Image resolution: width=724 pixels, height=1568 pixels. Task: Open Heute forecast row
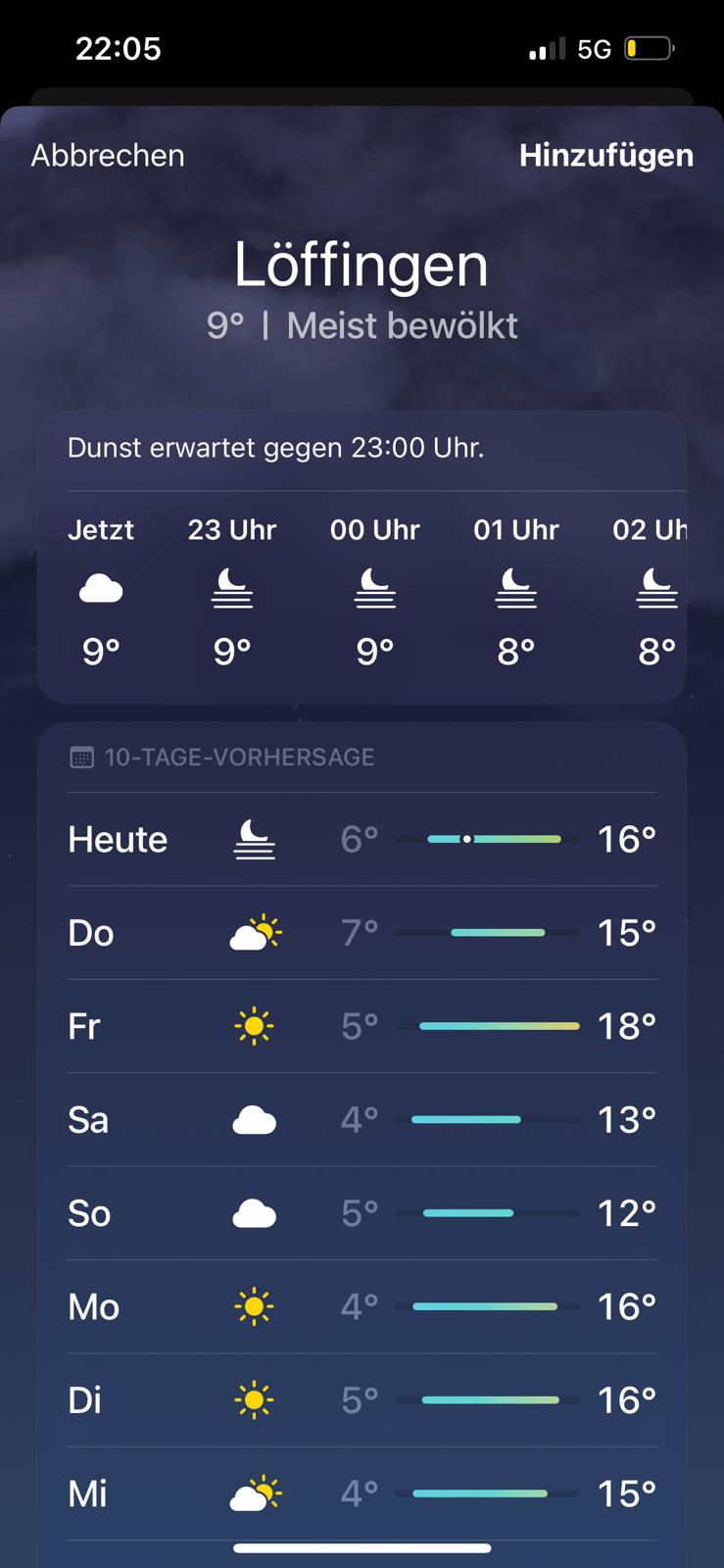tap(362, 840)
